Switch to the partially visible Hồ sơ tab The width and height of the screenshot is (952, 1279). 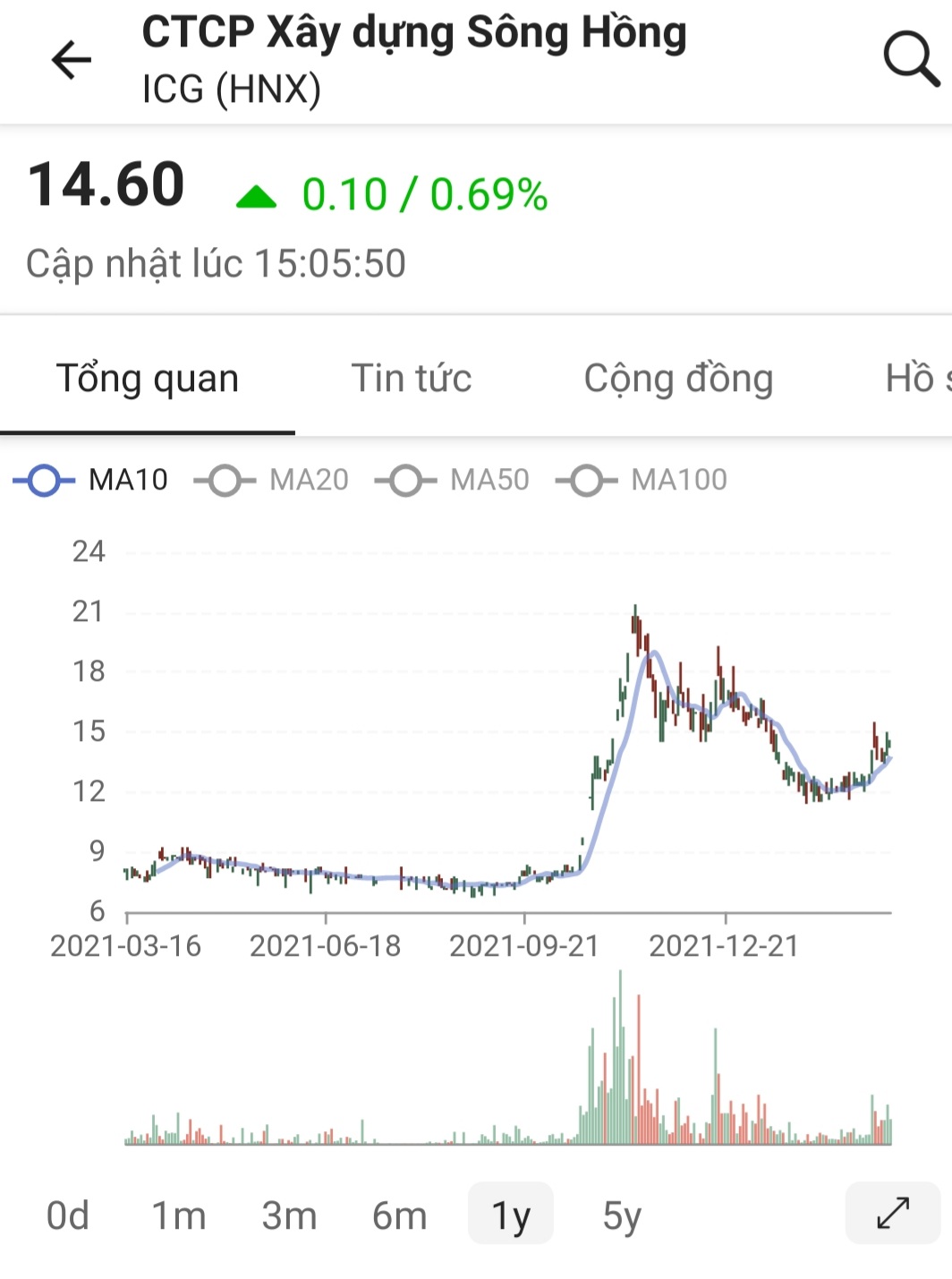click(917, 379)
